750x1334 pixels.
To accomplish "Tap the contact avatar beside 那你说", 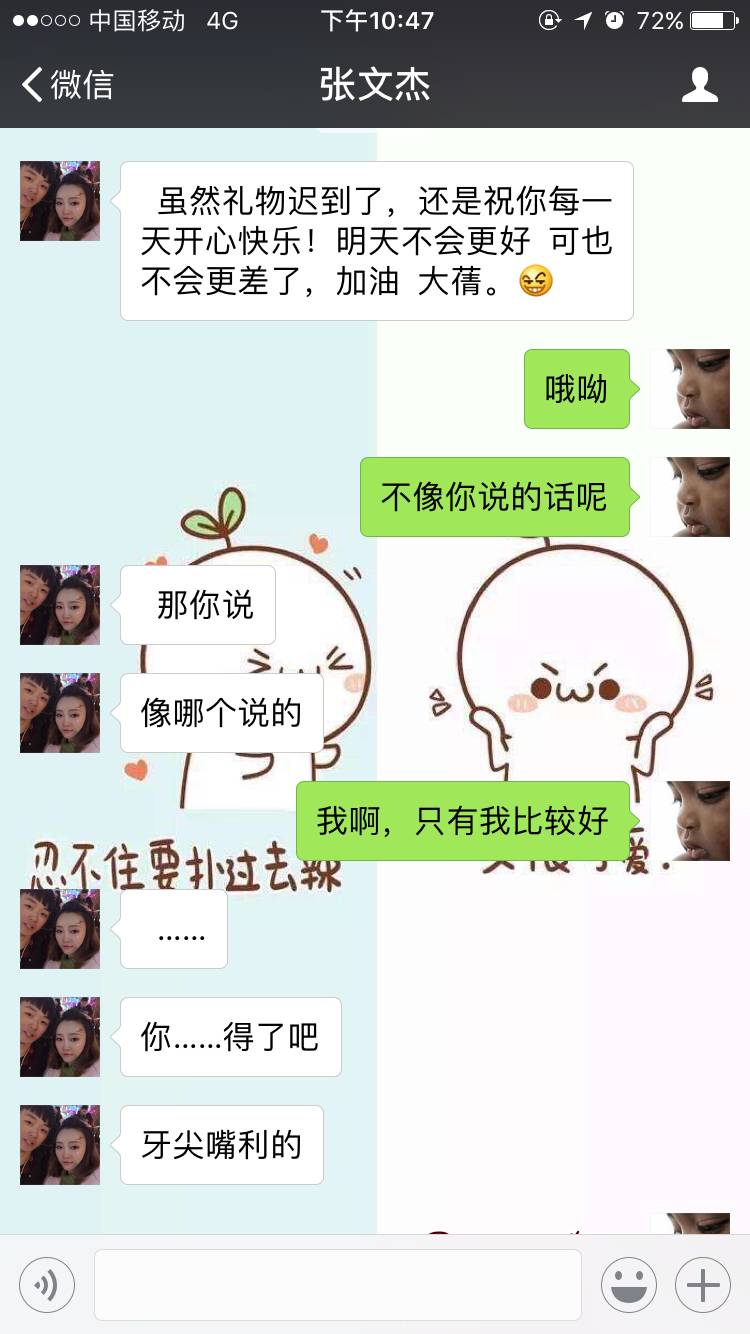I will point(60,605).
